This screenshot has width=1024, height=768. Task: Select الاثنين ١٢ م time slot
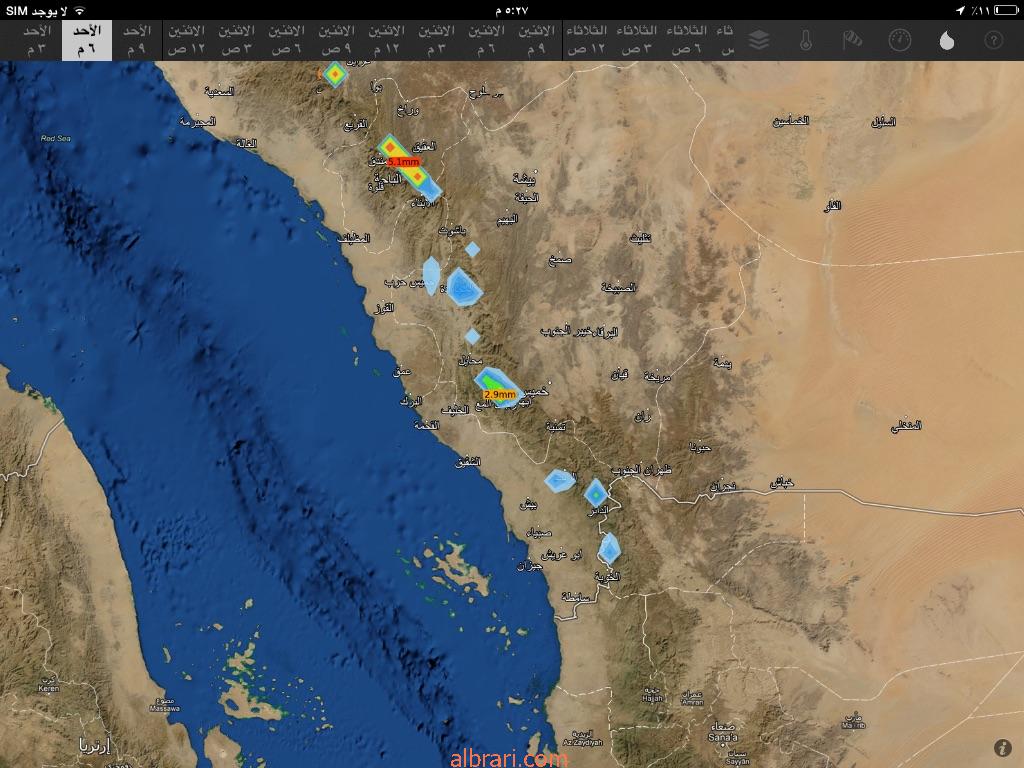[387, 40]
